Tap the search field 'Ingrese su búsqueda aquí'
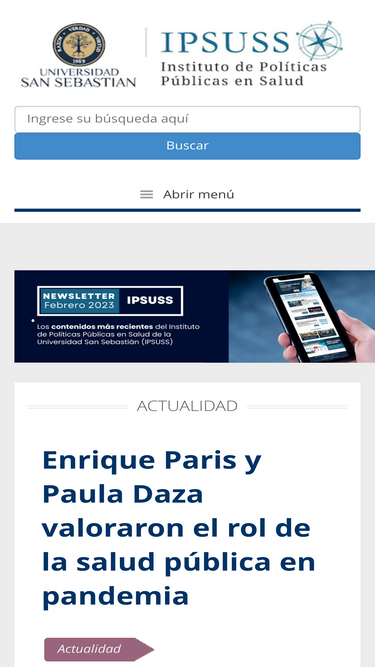The image size is (375, 667). point(187,119)
